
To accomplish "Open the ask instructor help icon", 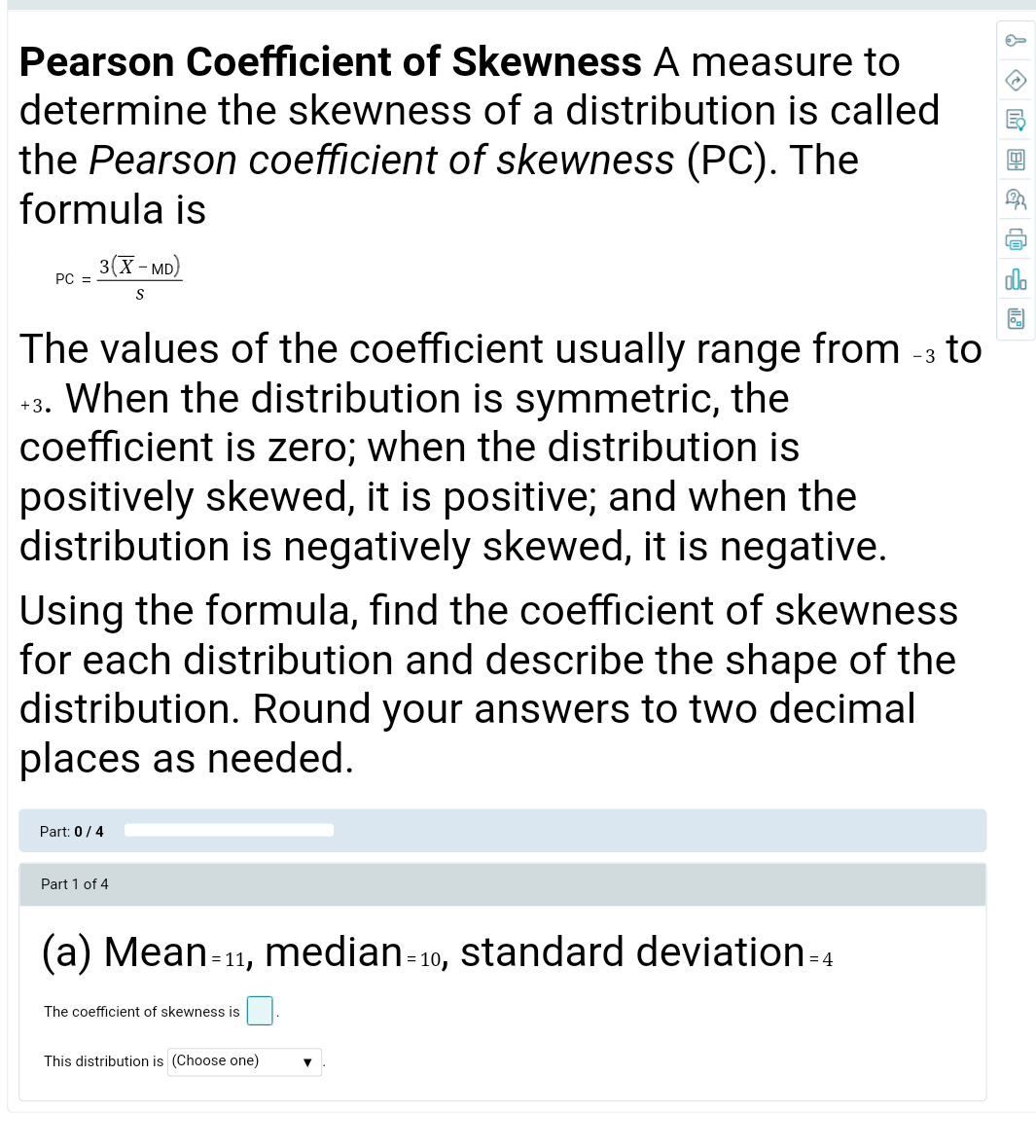I will [1016, 199].
